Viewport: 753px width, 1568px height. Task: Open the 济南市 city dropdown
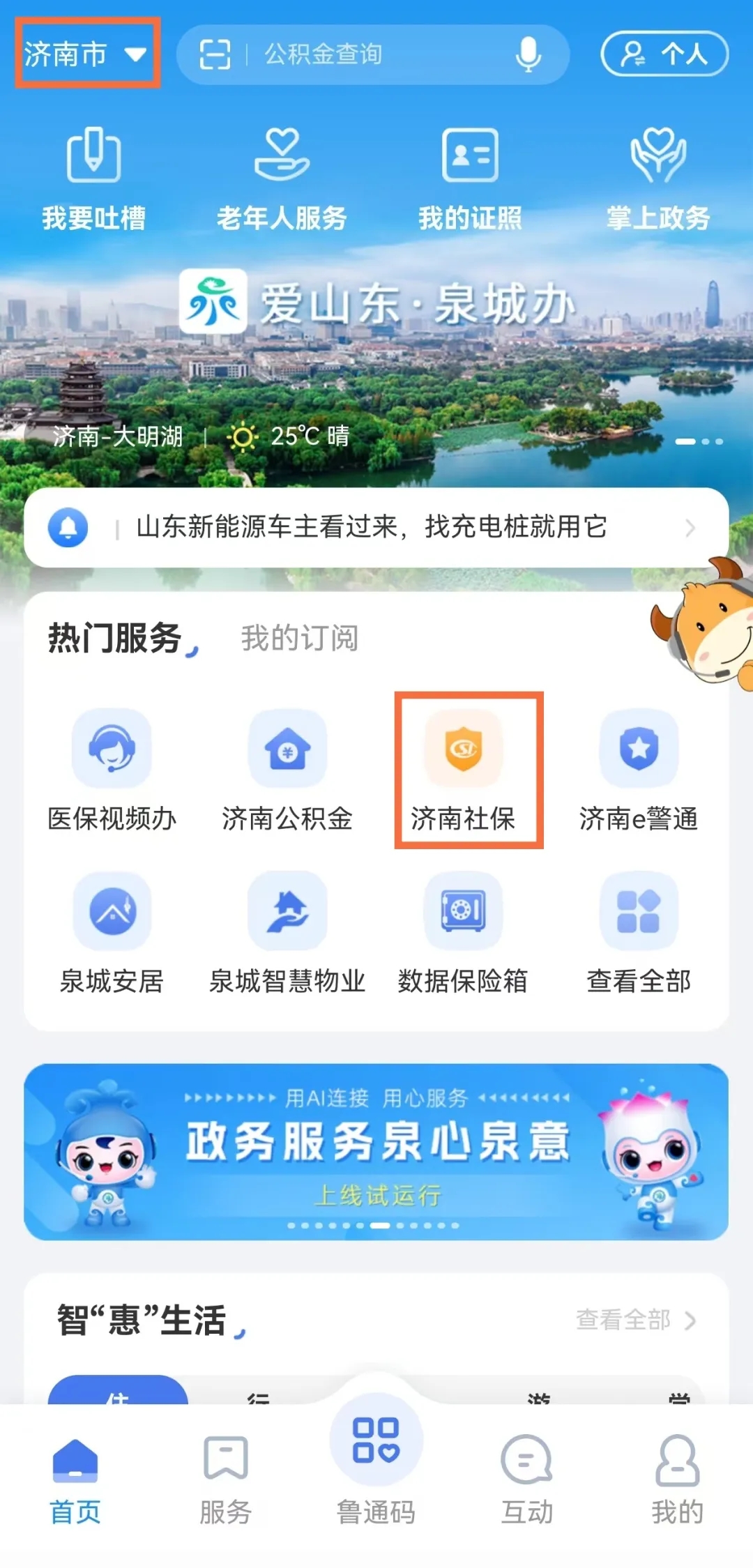point(86,54)
